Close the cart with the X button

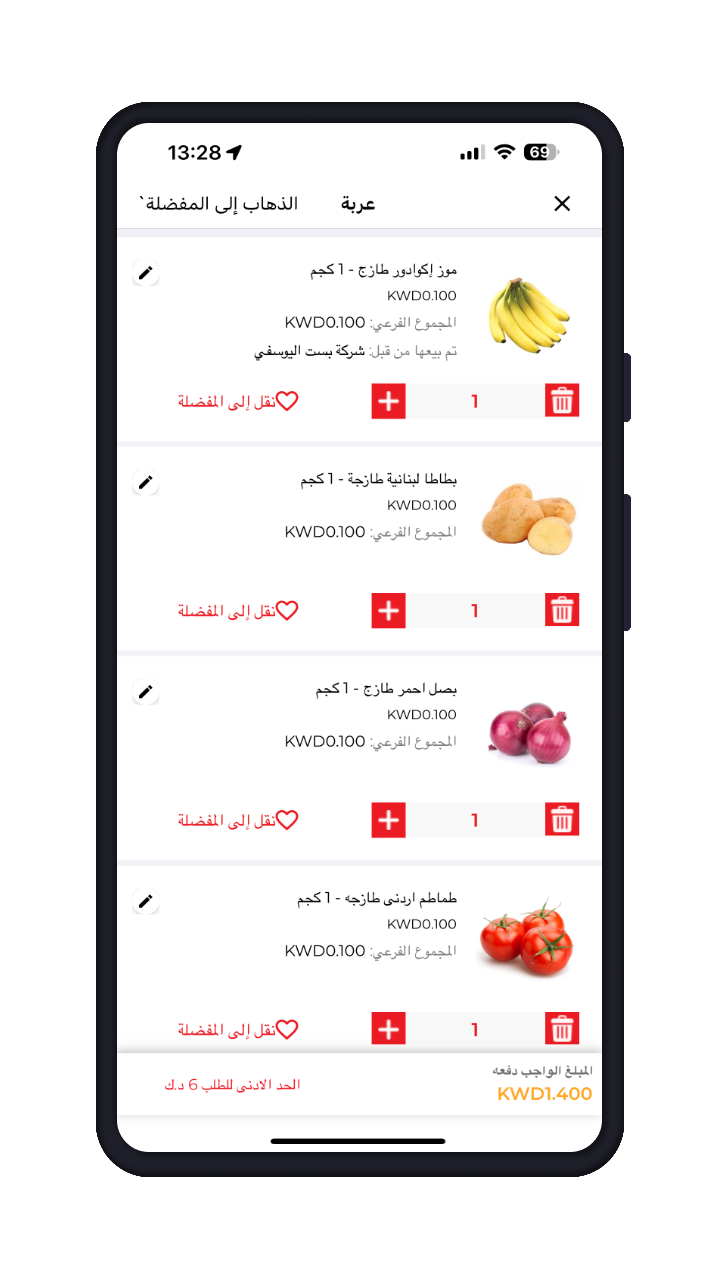(x=562, y=204)
